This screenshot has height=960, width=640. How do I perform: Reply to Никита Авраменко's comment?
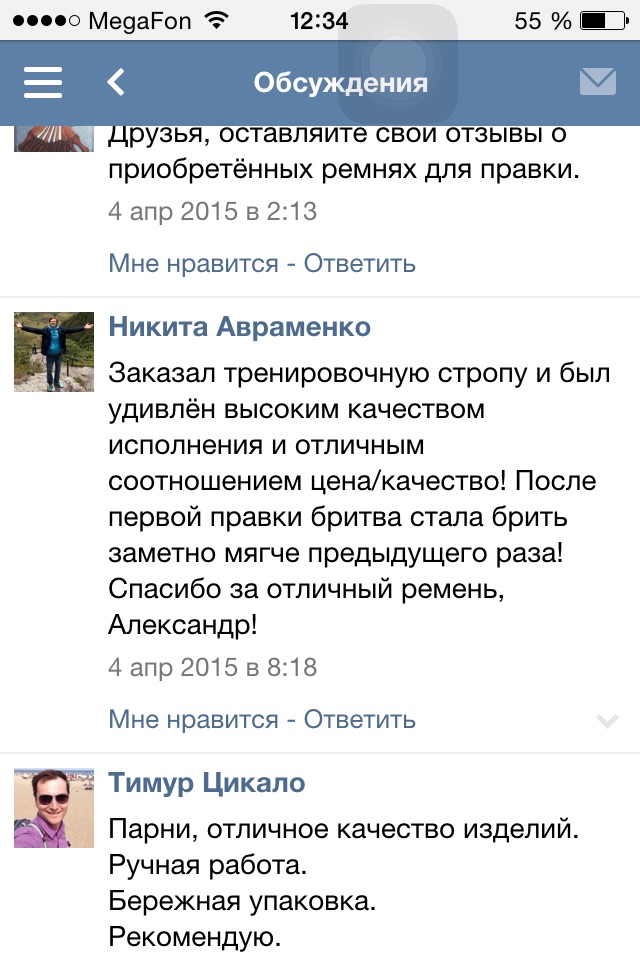pos(359,719)
